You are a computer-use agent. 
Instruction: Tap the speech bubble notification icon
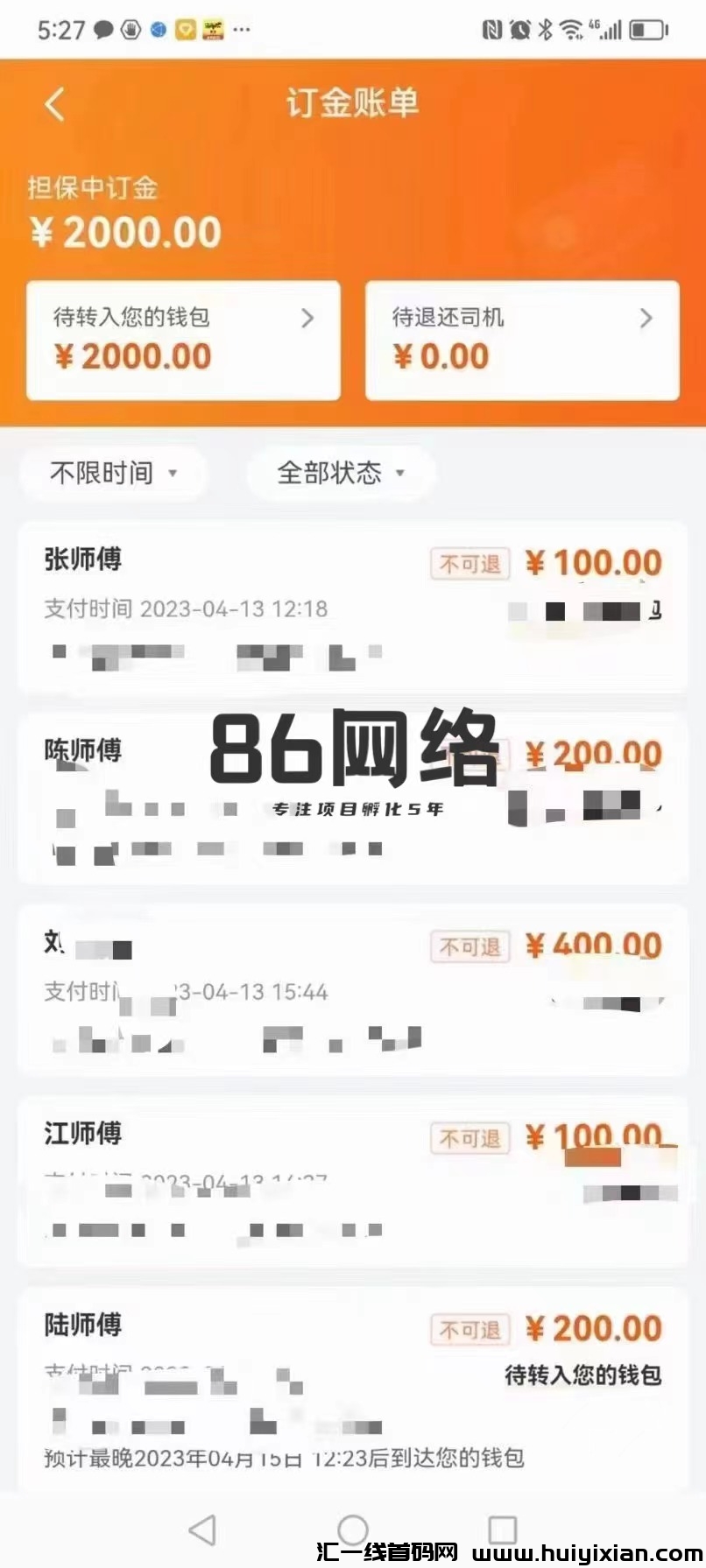point(104,30)
